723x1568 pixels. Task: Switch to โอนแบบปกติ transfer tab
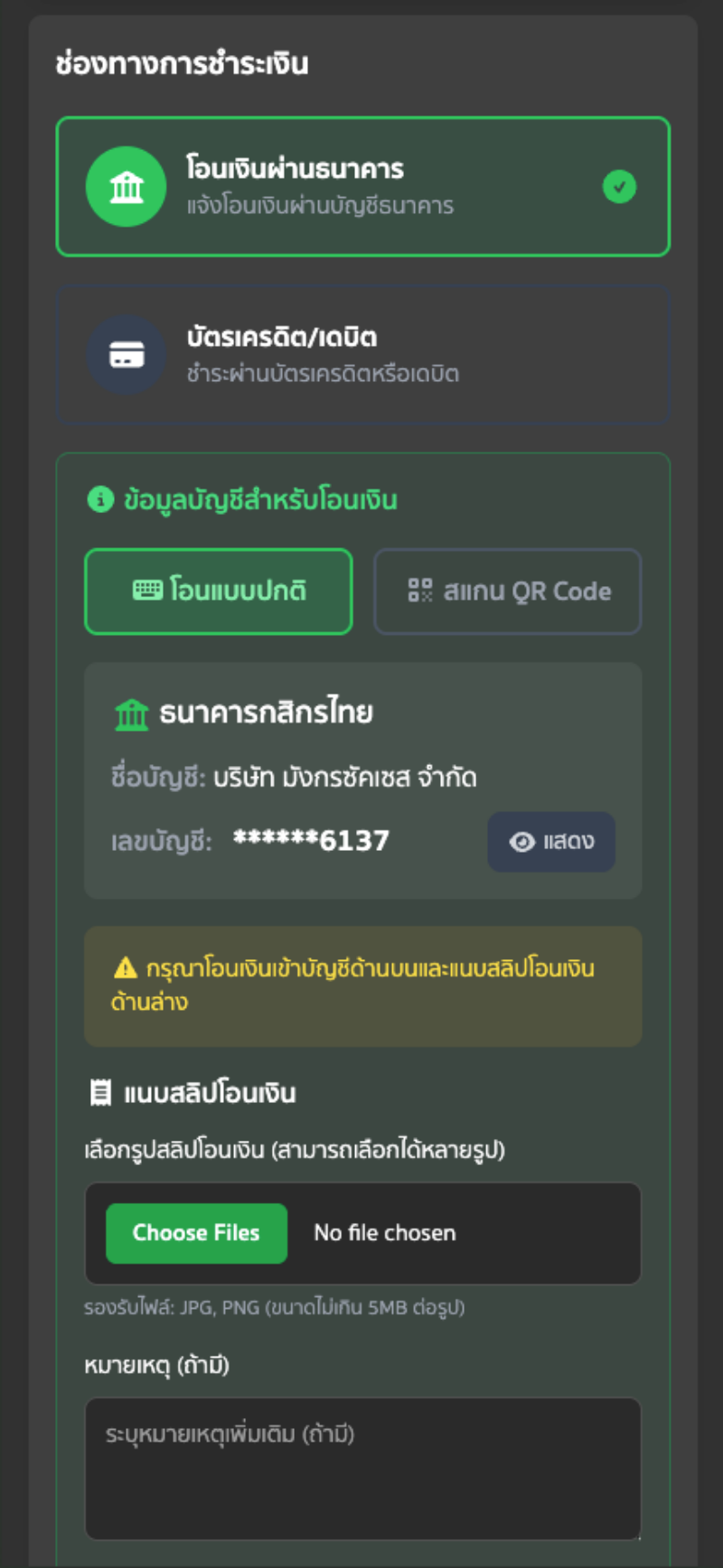pos(219,592)
